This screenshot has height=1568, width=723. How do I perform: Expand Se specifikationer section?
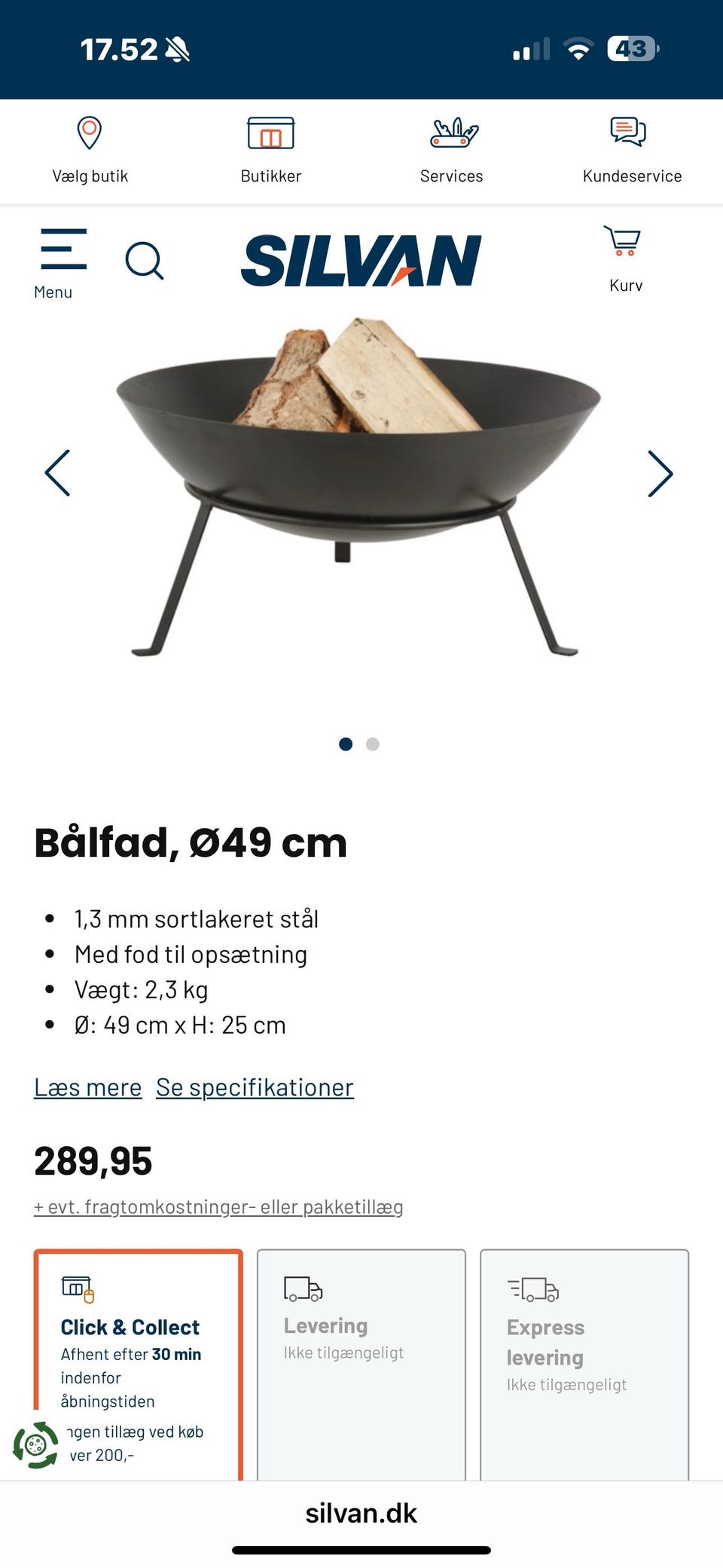pyautogui.click(x=255, y=1087)
